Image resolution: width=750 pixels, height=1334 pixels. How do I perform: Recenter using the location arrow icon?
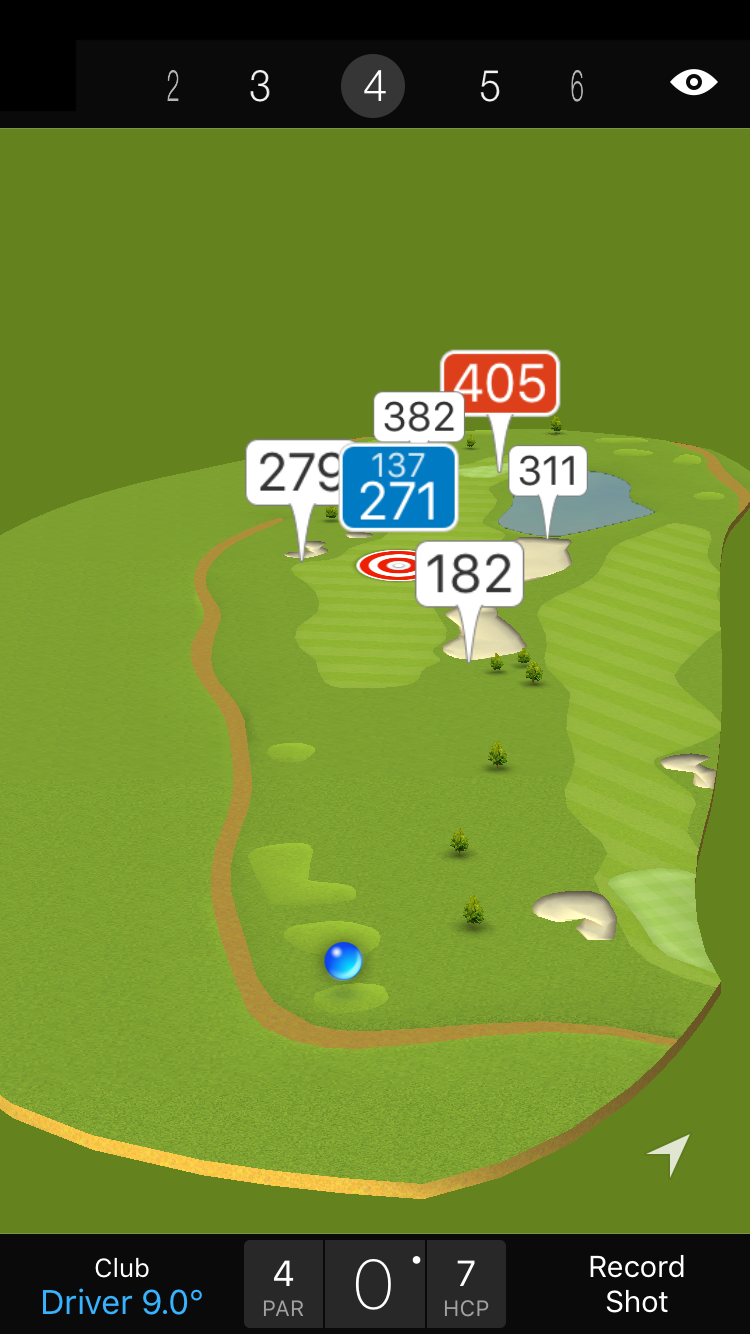[x=669, y=1154]
